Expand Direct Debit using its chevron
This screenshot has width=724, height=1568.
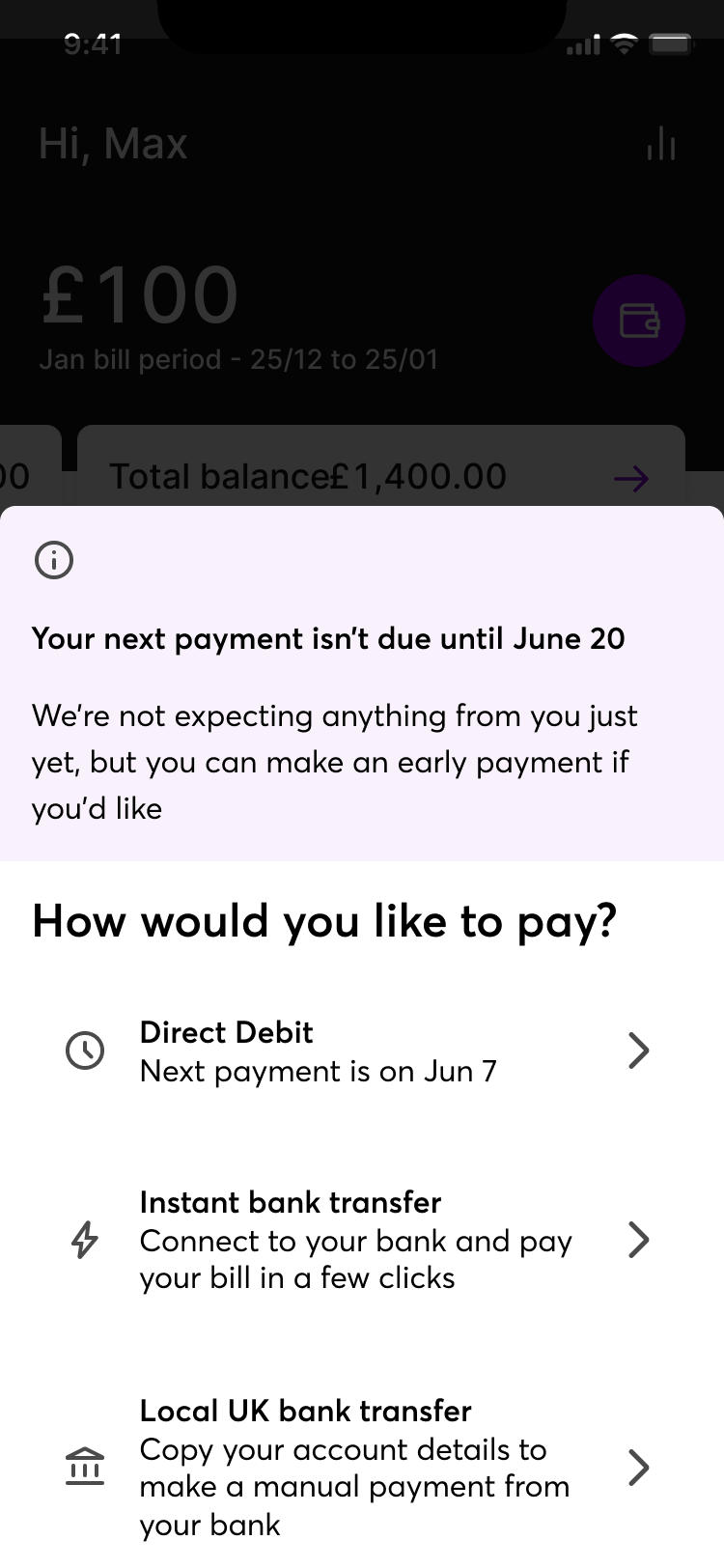click(638, 1050)
